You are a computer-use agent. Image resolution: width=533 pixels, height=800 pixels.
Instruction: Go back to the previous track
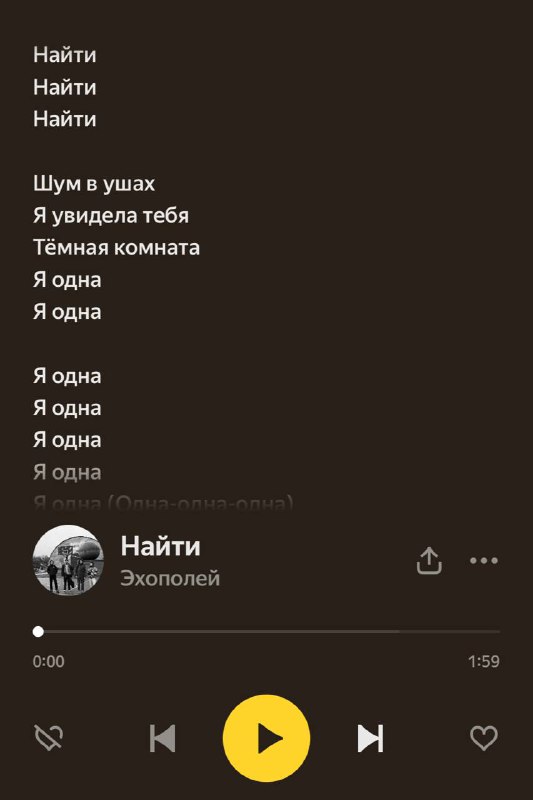tap(162, 738)
